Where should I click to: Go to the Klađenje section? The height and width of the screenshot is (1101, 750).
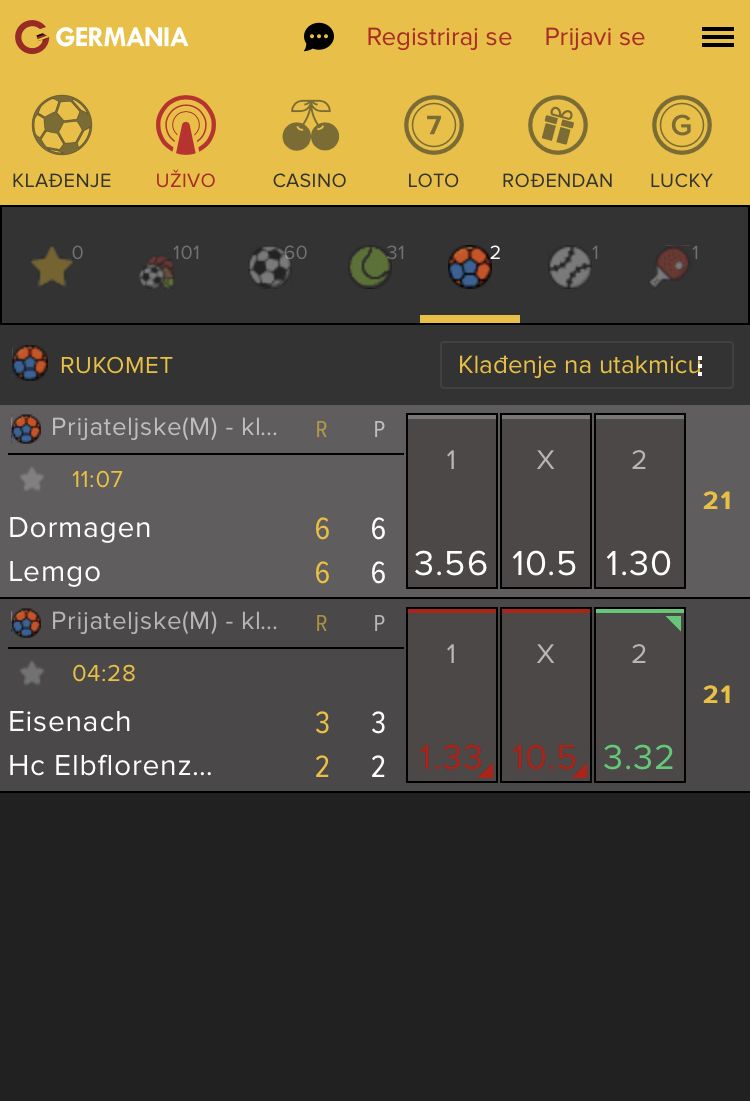click(62, 142)
